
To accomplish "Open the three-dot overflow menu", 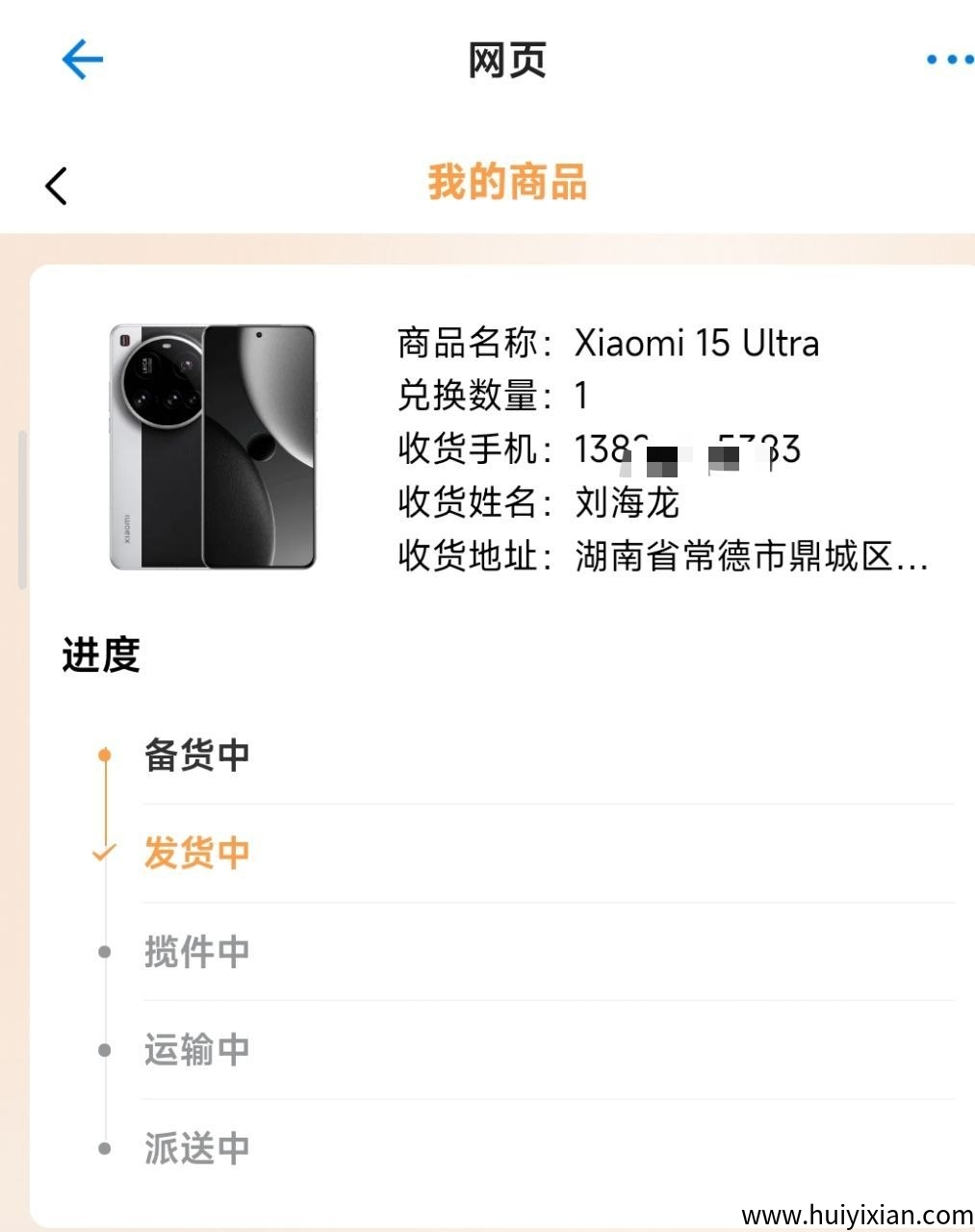I will coord(949,60).
